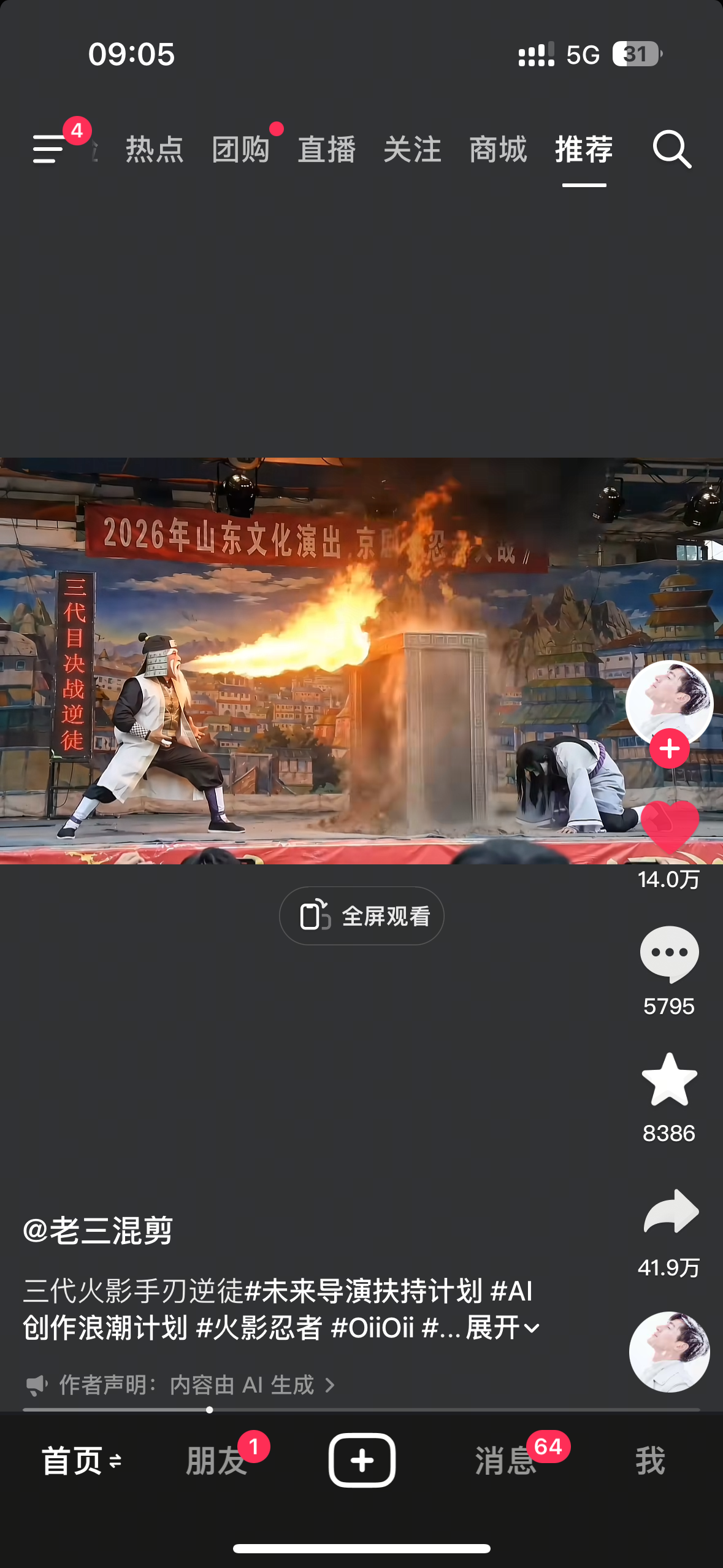Create a new post with plus button
The height and width of the screenshot is (1568, 723).
tap(362, 1461)
